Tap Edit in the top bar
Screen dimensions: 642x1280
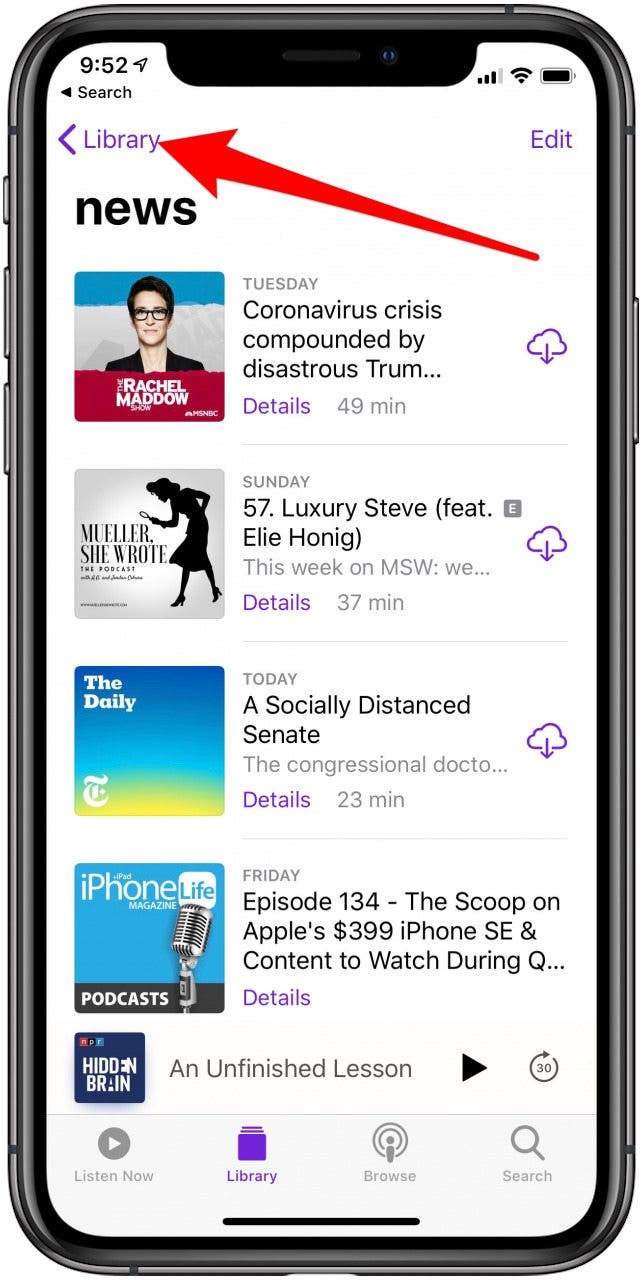click(551, 140)
